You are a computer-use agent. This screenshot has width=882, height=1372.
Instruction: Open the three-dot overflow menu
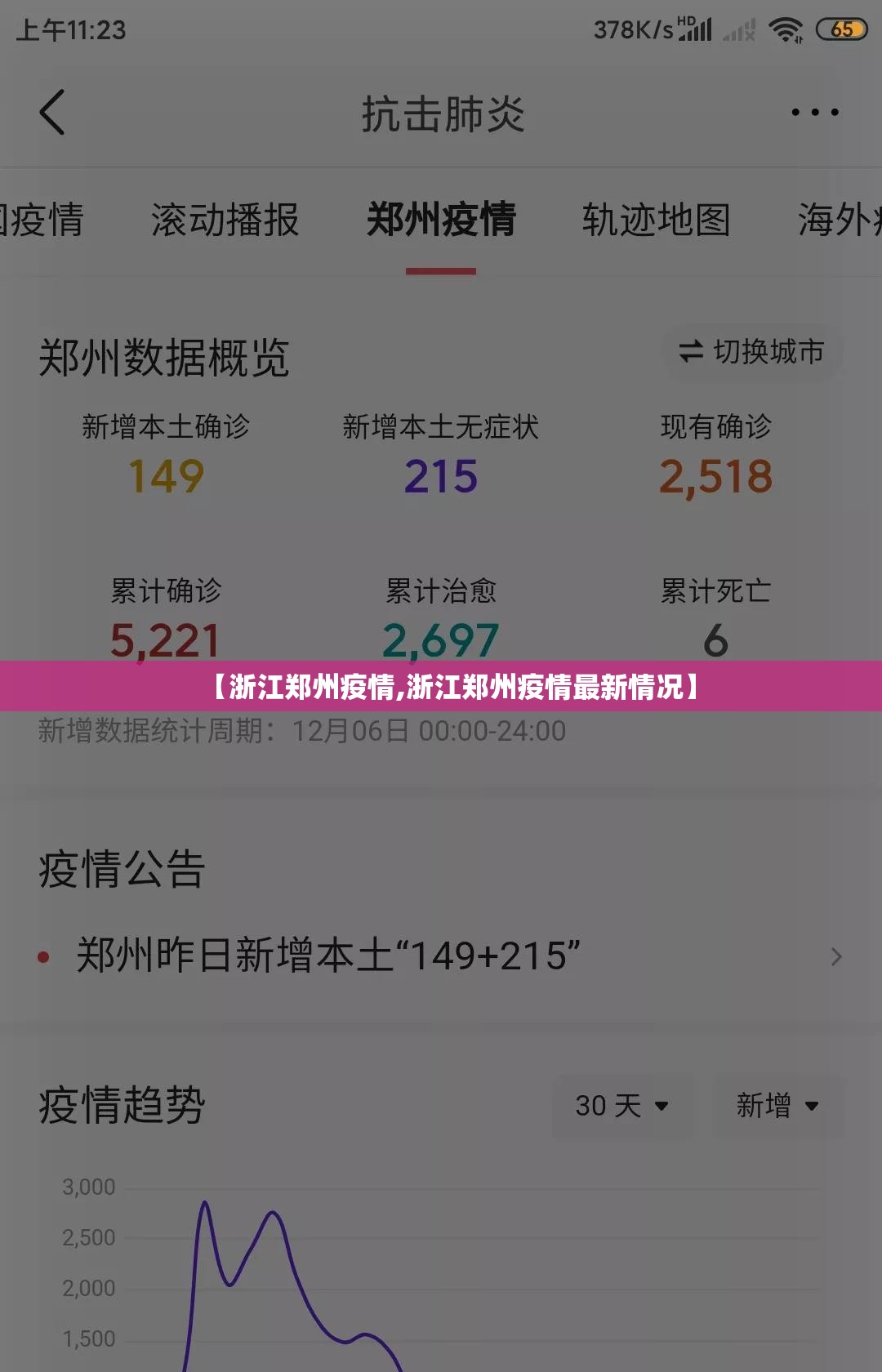[x=814, y=113]
